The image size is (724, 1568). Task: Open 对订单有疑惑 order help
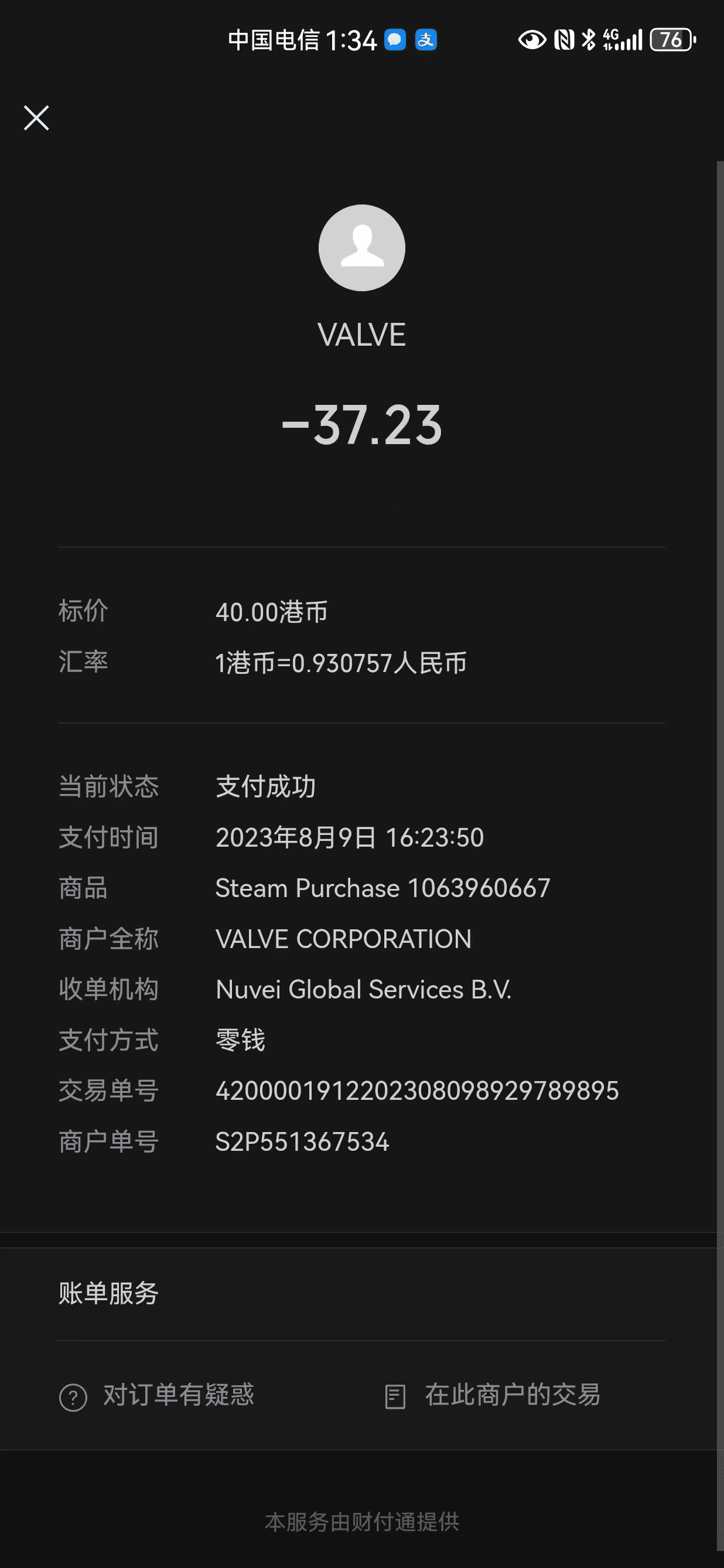[x=157, y=1395]
